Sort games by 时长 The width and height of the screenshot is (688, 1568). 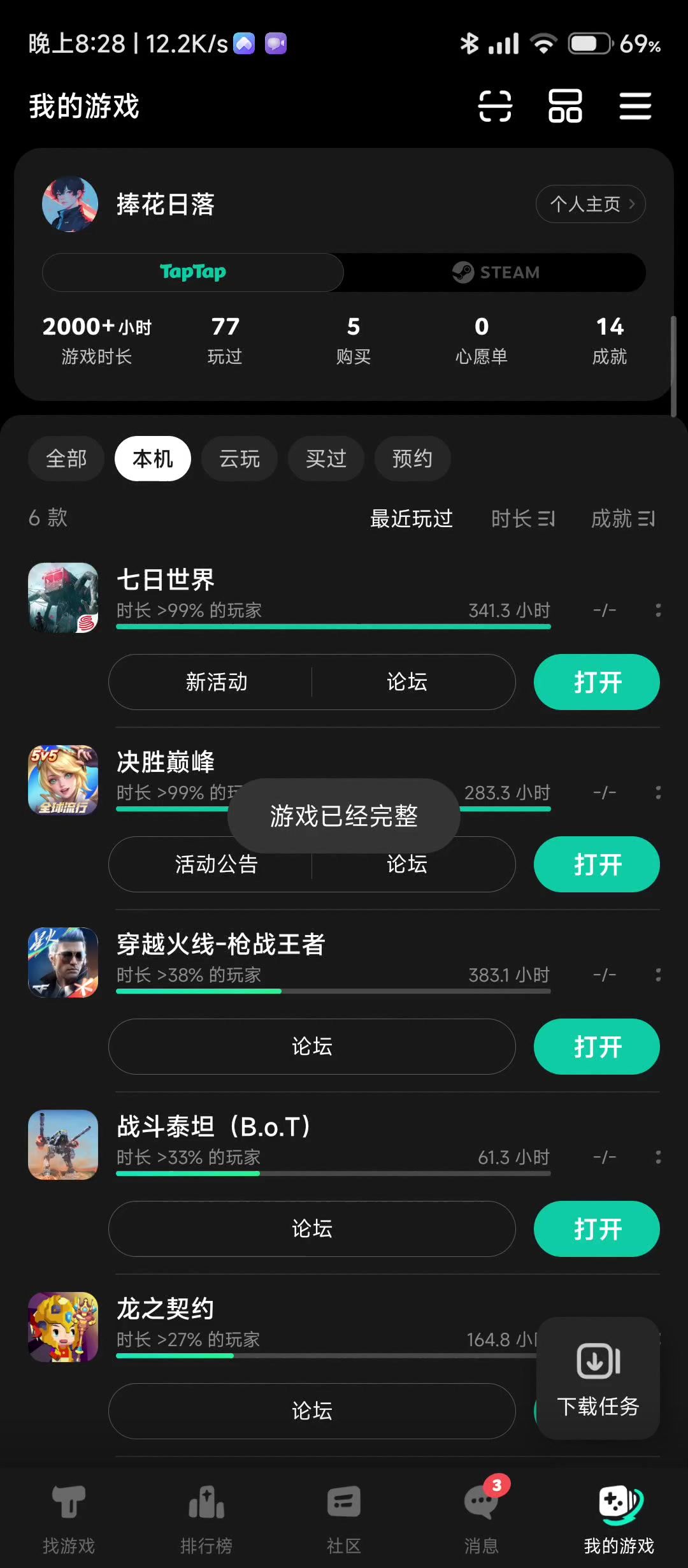[523, 519]
